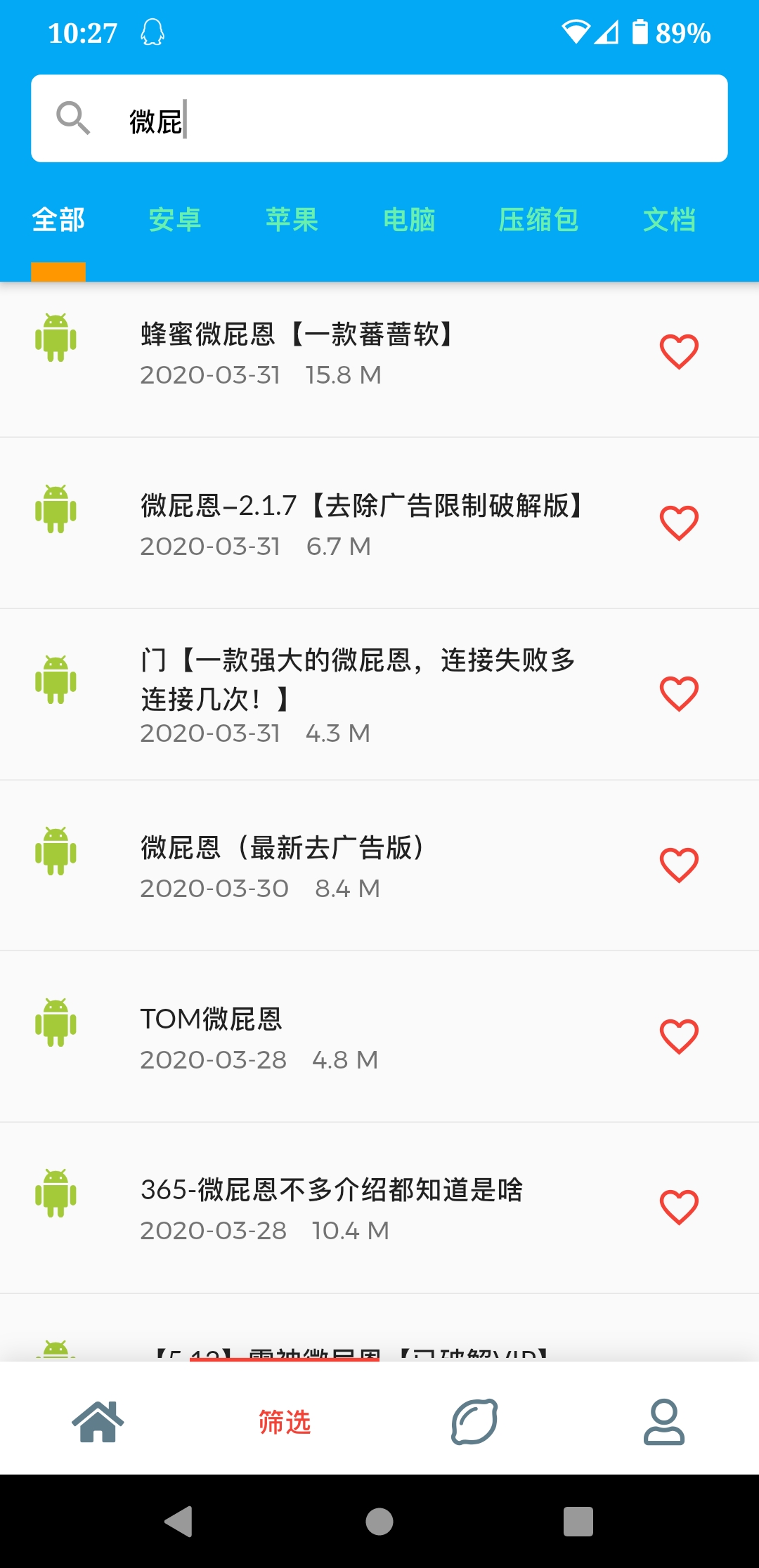
Task: Switch to the 苹果 tab
Action: point(292,220)
